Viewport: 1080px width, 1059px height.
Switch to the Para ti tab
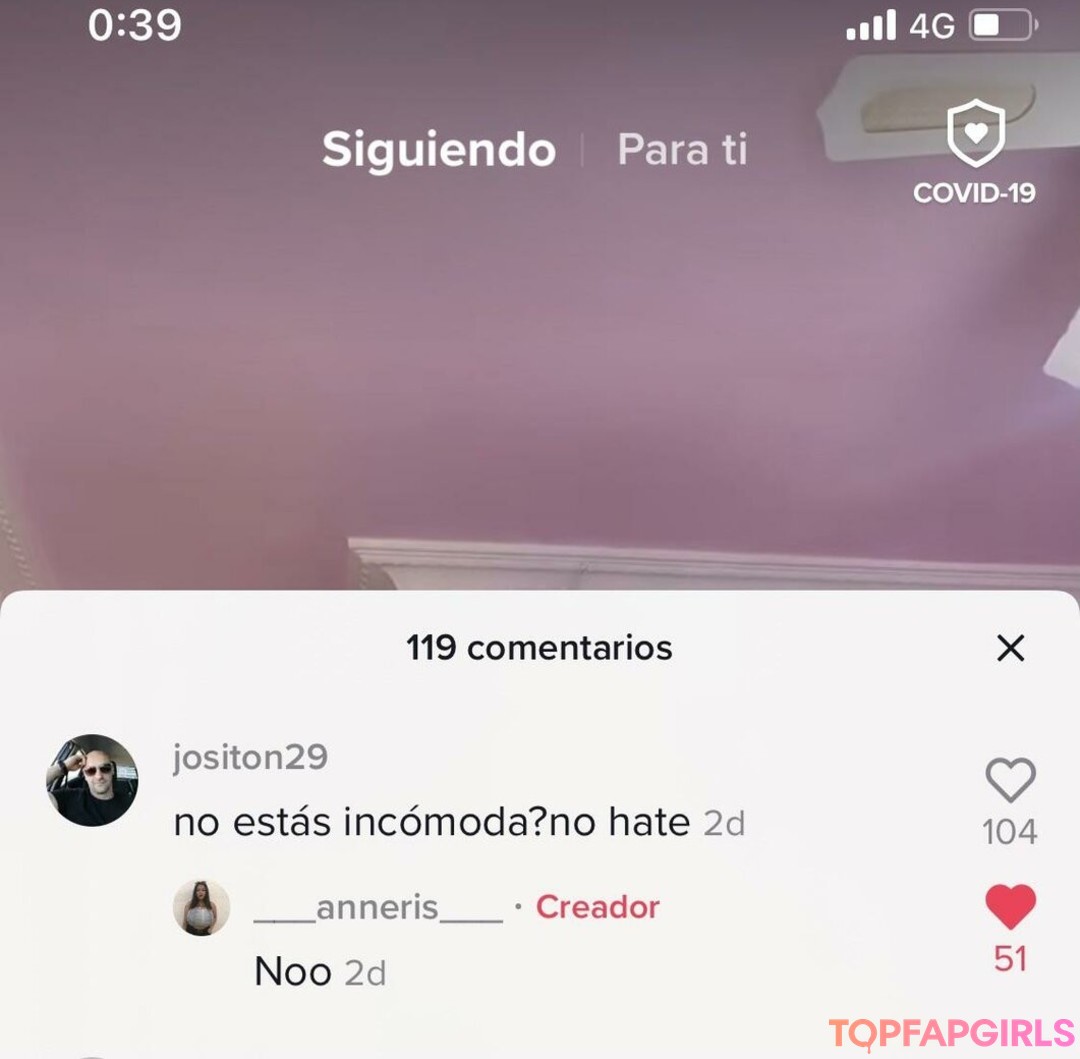[682, 150]
